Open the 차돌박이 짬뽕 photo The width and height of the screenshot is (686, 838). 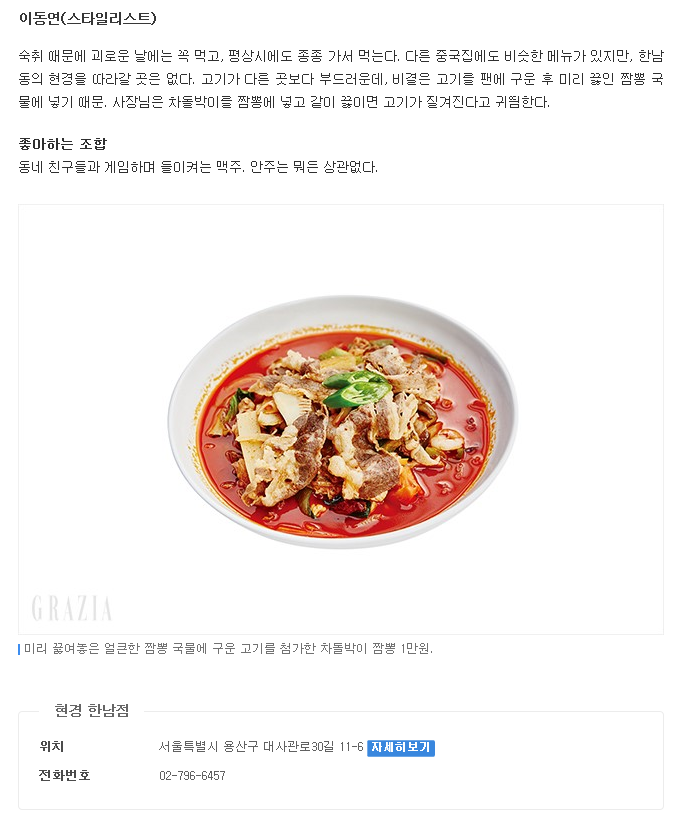click(x=341, y=420)
